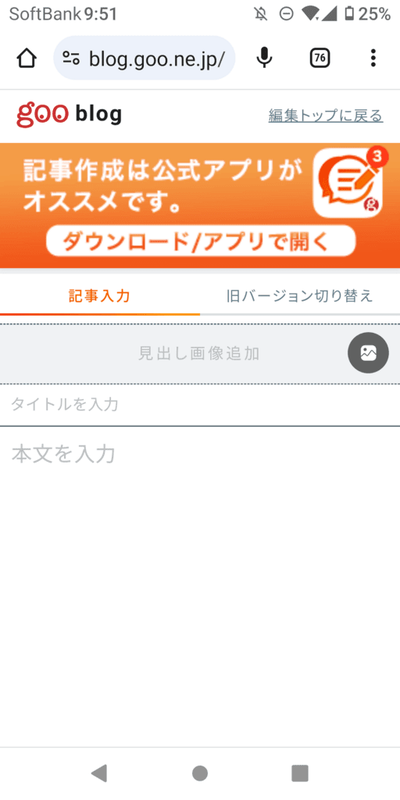Image resolution: width=400 pixels, height=800 pixels.
Task: Select the 記事入力 tab
Action: coord(99,296)
